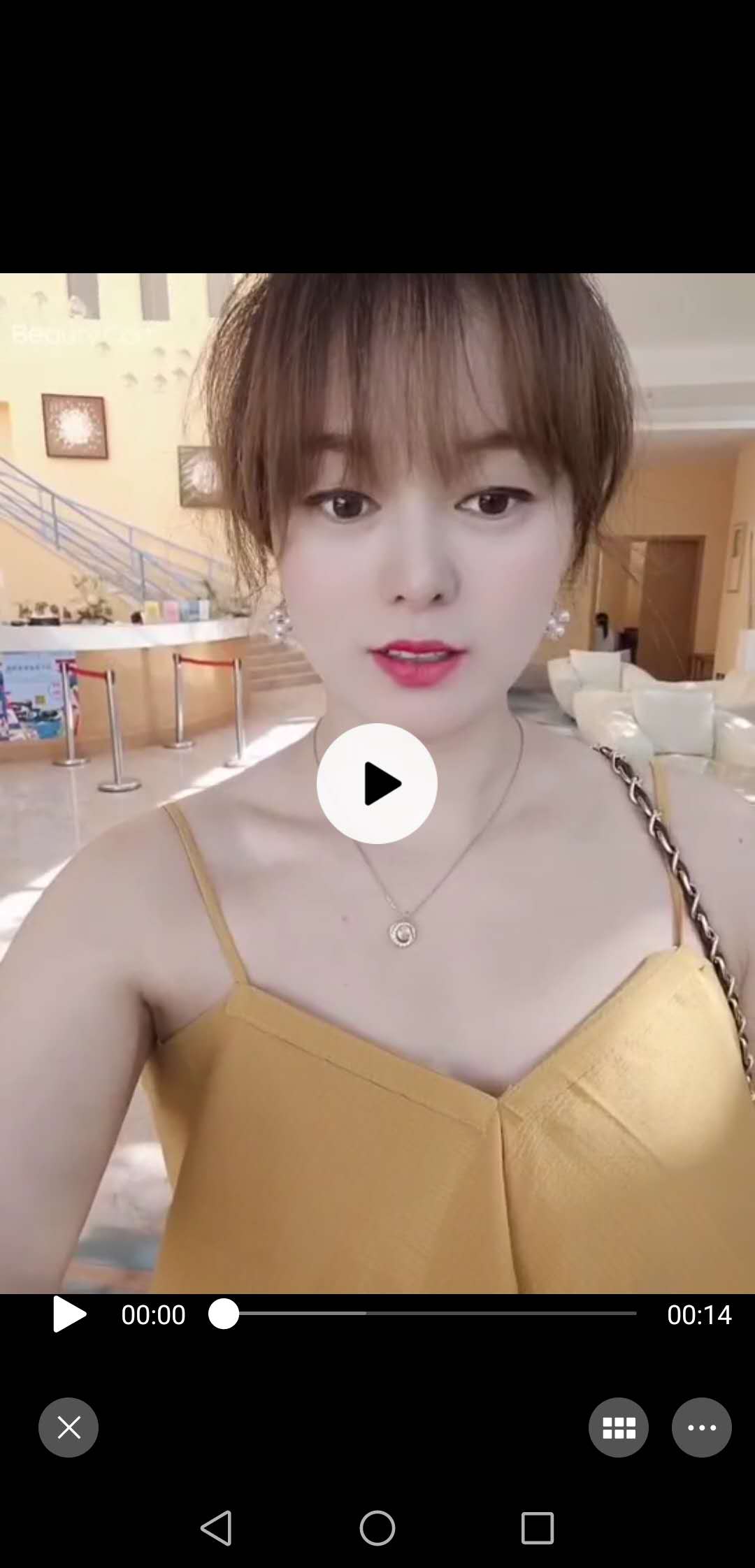Play the video with the center button
Image resolution: width=755 pixels, height=1568 pixels.
click(377, 783)
